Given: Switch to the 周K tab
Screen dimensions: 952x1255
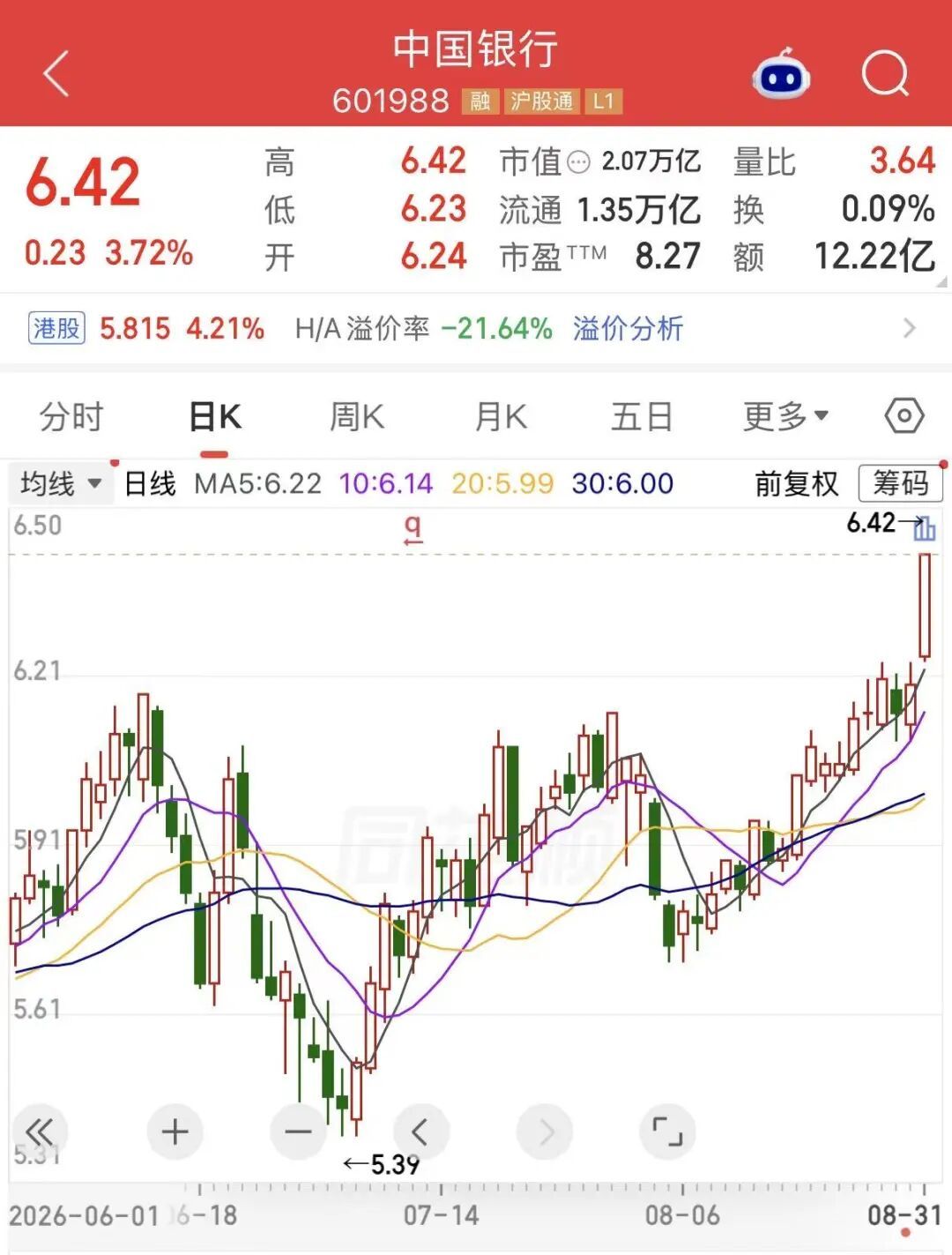Looking at the screenshot, I should tap(357, 416).
